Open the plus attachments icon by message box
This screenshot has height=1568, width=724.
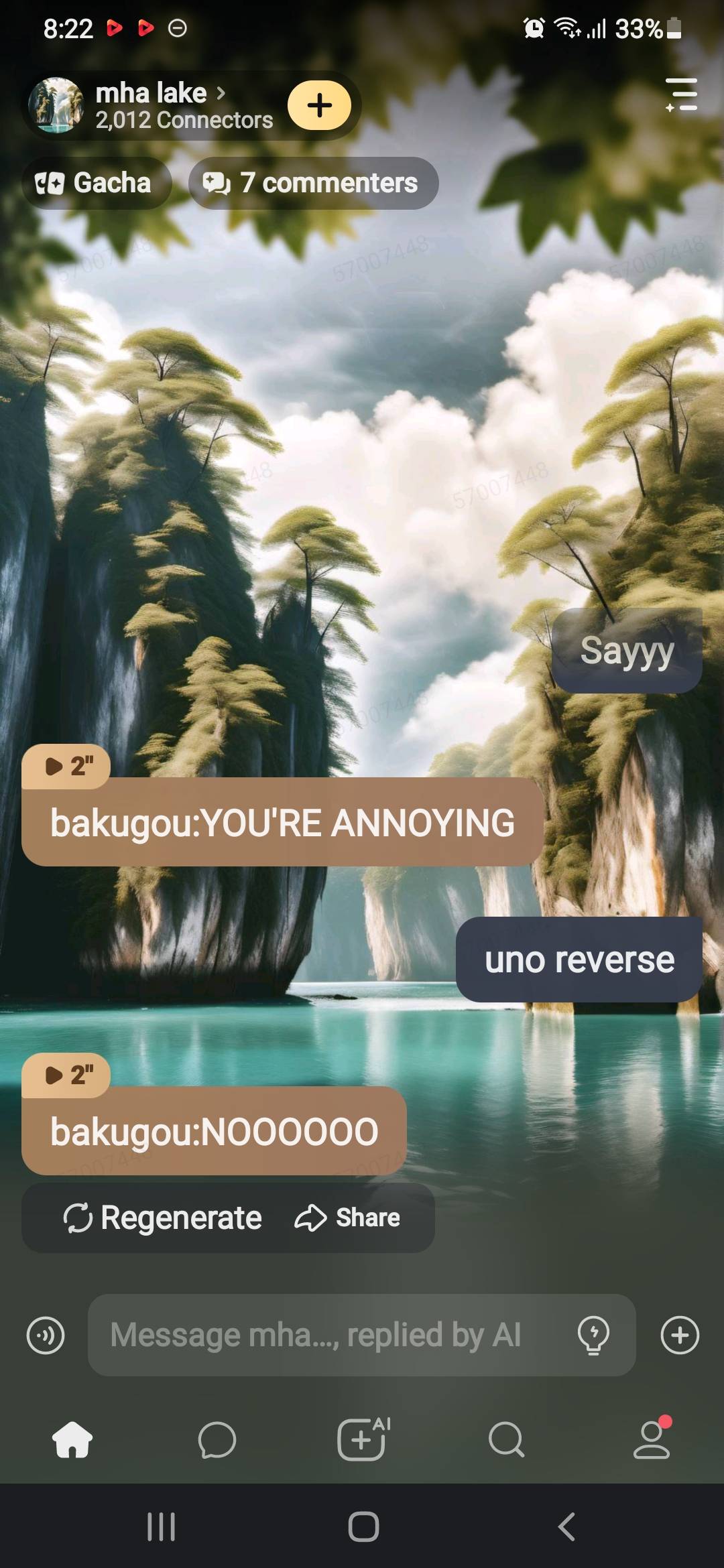680,1335
